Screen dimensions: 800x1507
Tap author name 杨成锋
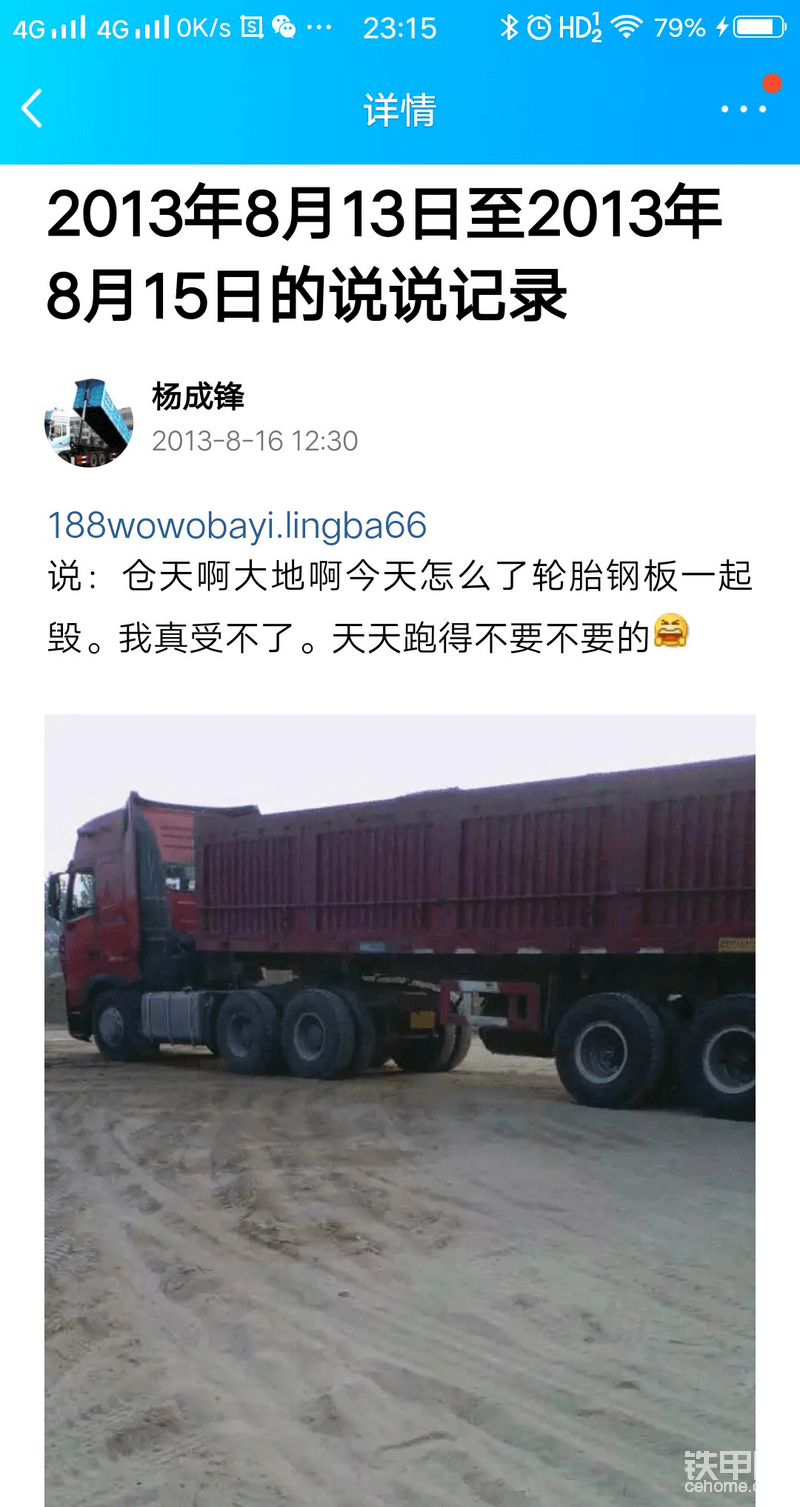pyautogui.click(x=198, y=397)
